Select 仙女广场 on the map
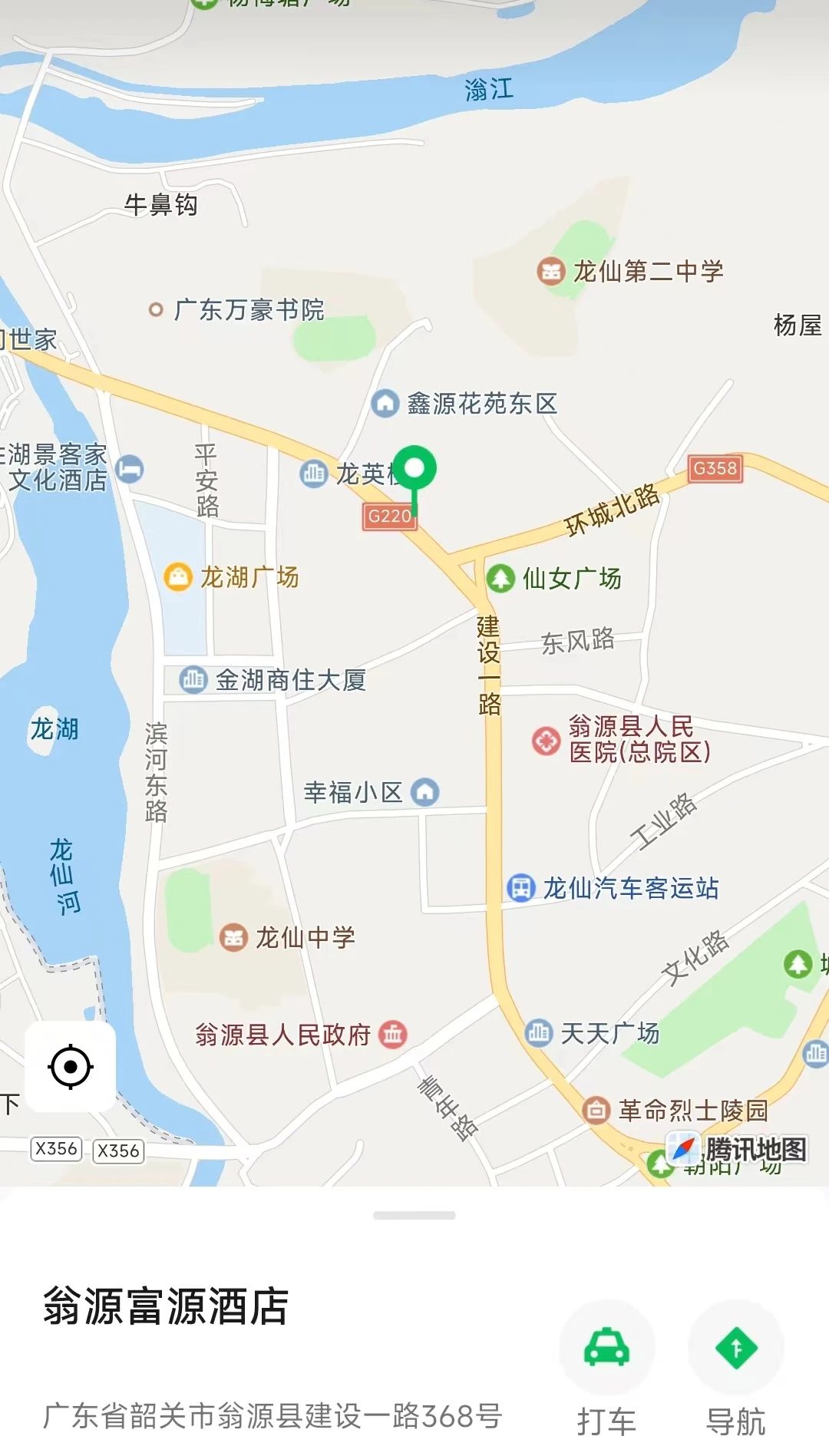The width and height of the screenshot is (829, 1456). coord(501,578)
